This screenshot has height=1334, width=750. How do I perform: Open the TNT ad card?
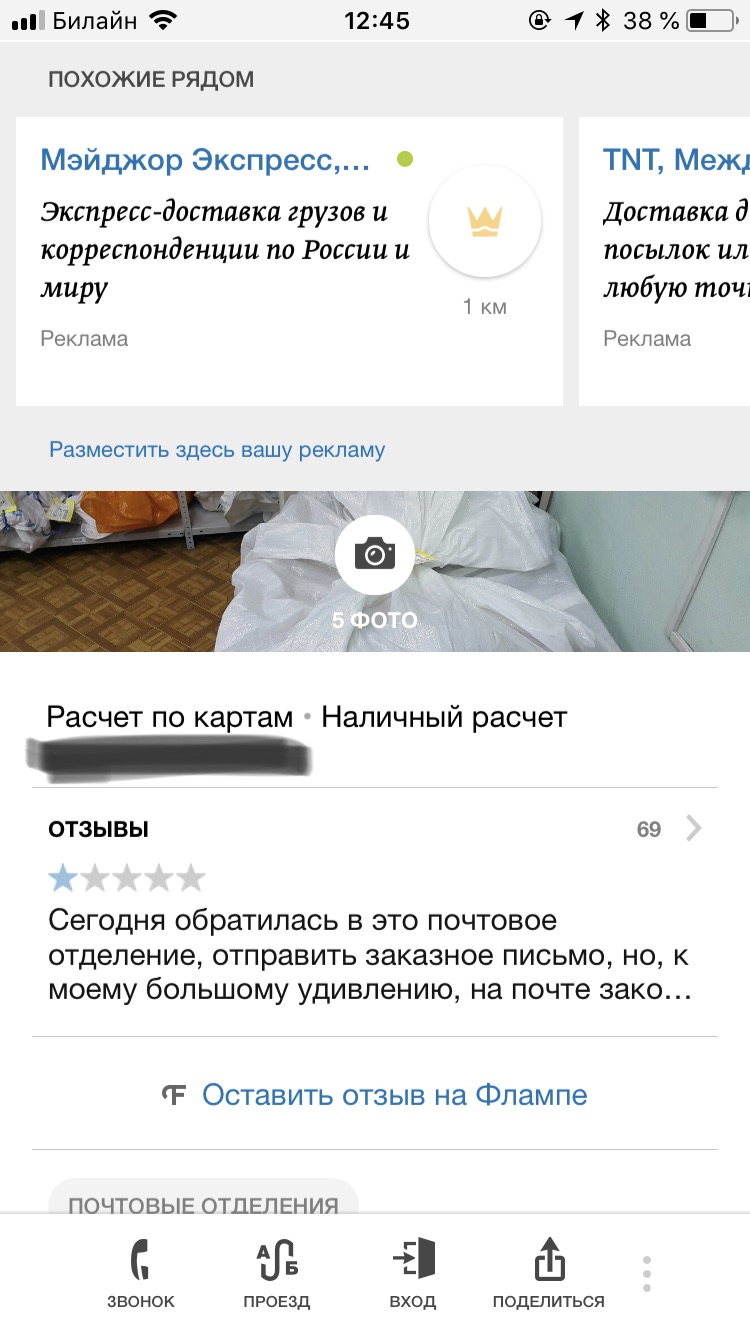click(x=665, y=261)
